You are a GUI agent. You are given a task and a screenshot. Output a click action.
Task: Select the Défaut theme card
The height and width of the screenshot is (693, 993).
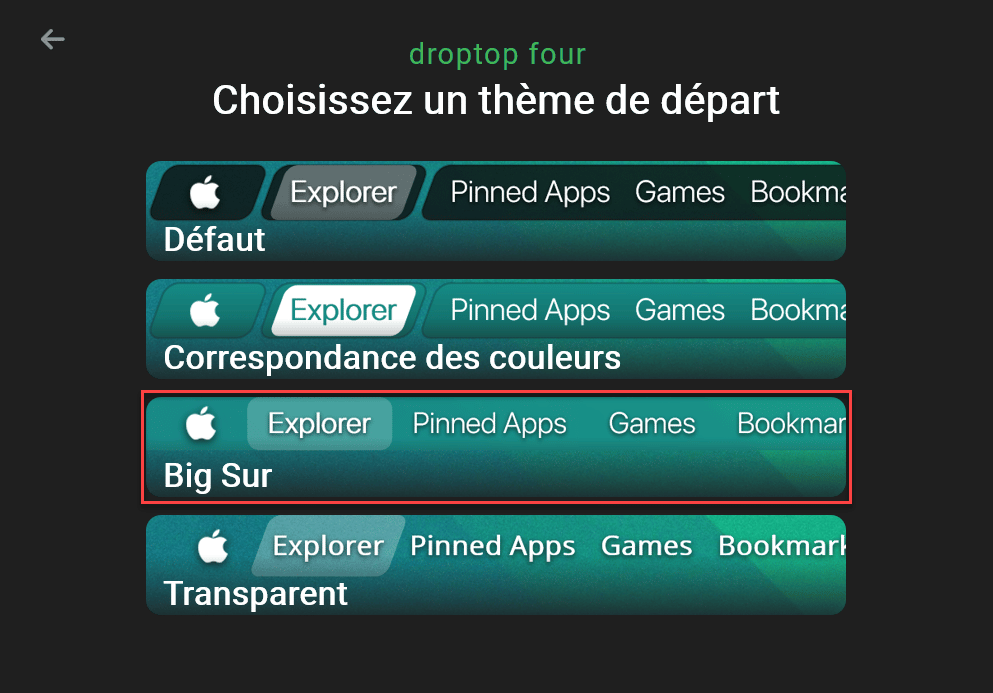coord(495,211)
